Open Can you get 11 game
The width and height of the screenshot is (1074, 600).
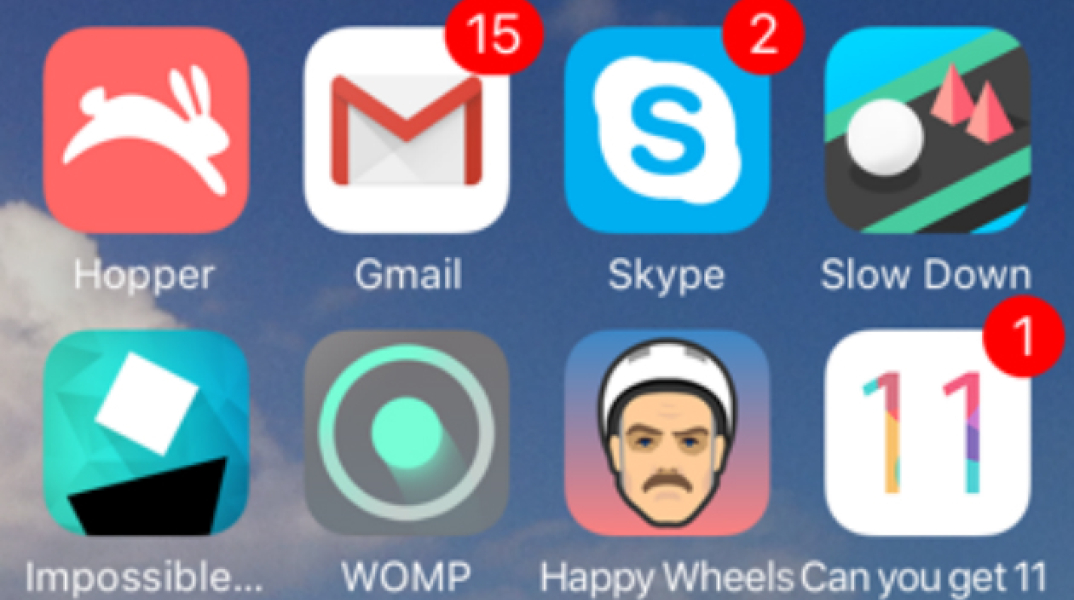pyautogui.click(x=926, y=433)
